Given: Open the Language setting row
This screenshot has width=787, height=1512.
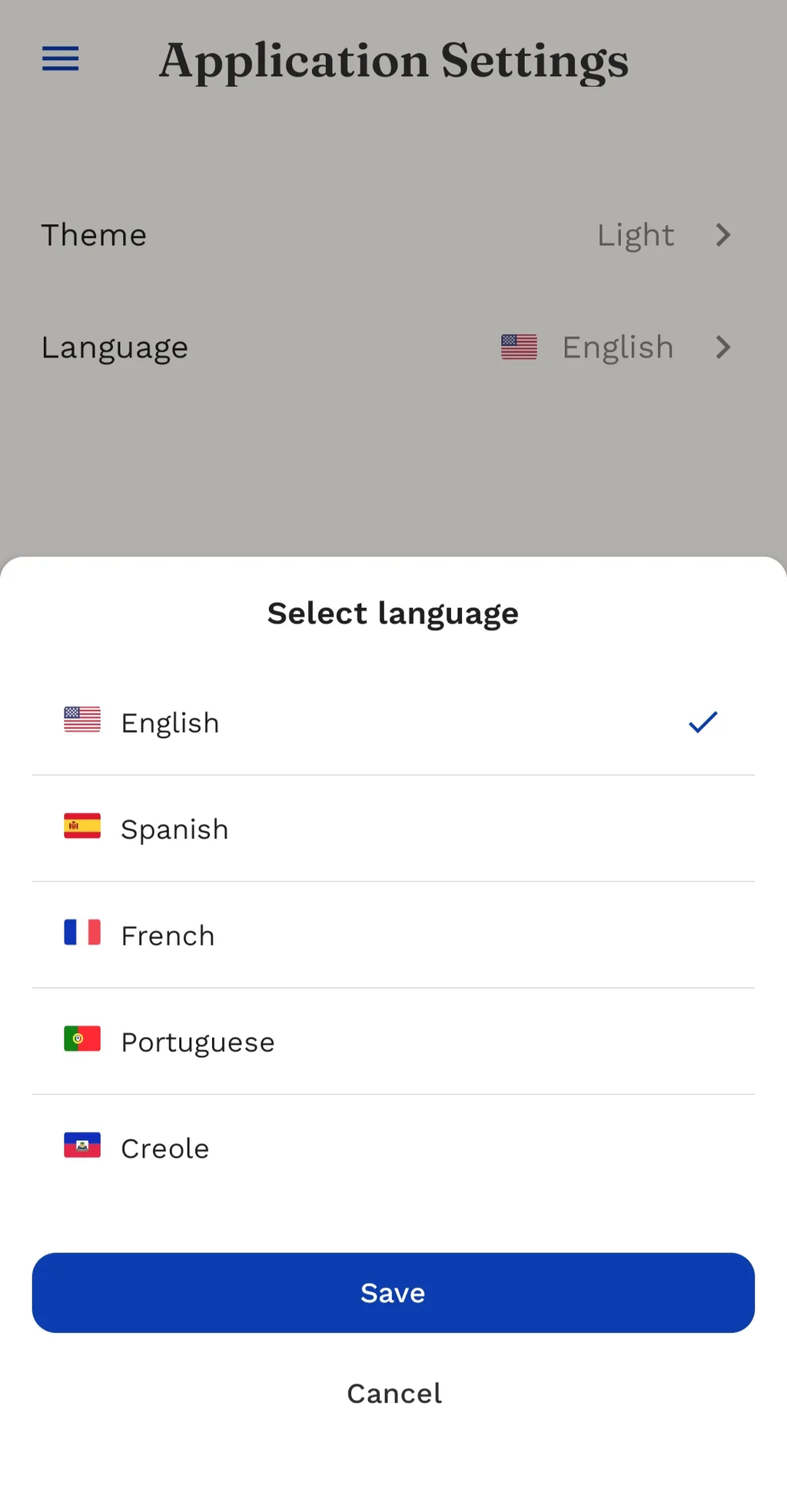Looking at the screenshot, I should pyautogui.click(x=393, y=347).
